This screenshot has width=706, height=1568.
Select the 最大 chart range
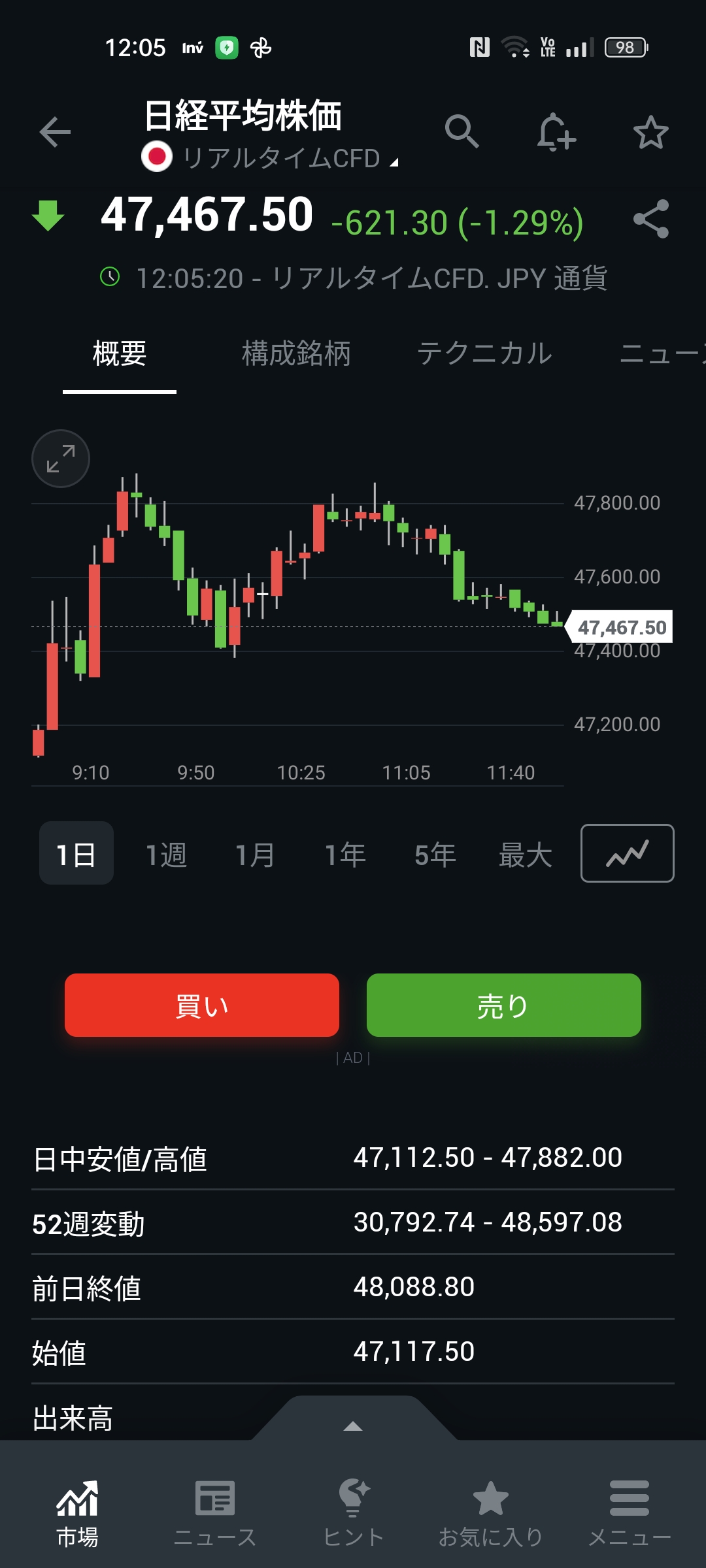[x=525, y=855]
